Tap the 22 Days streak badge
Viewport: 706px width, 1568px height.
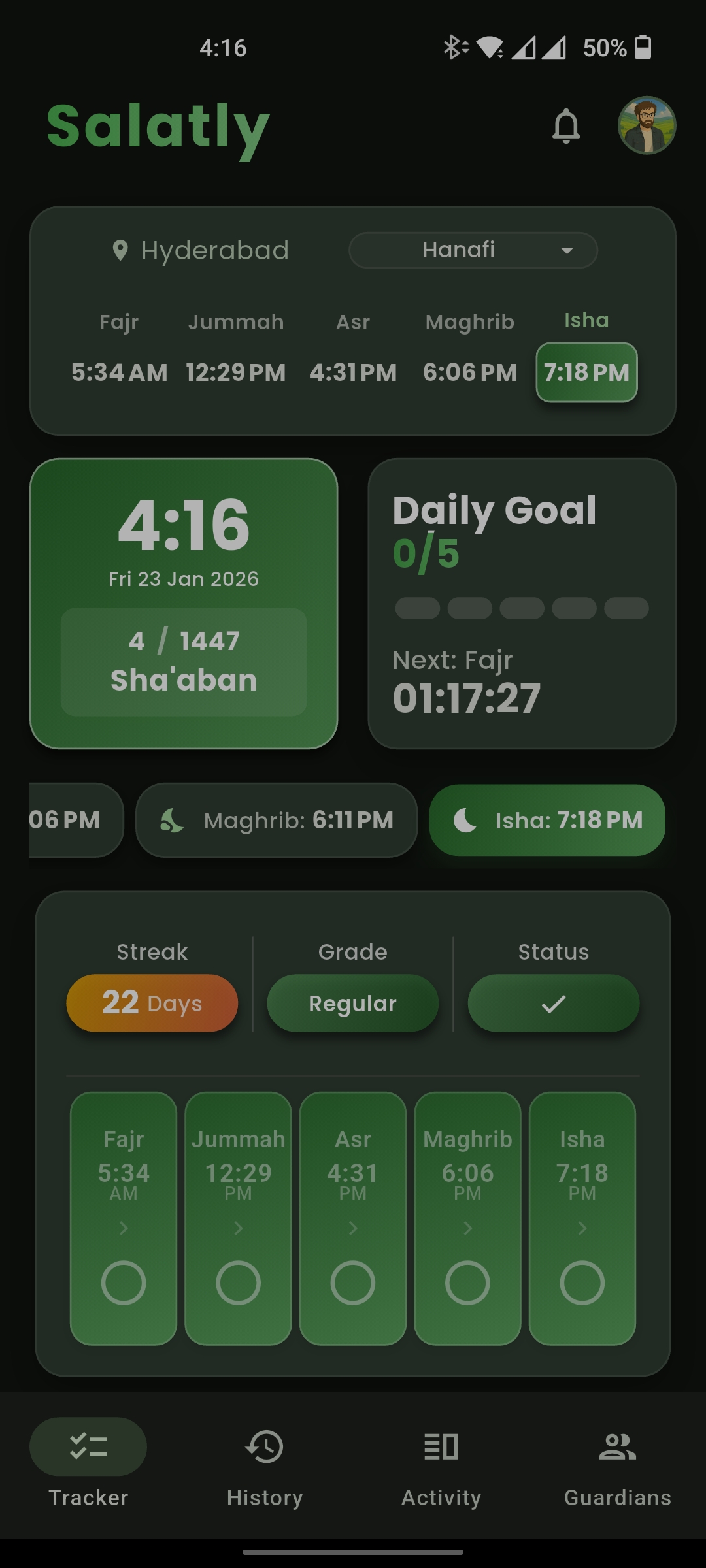coord(152,1002)
